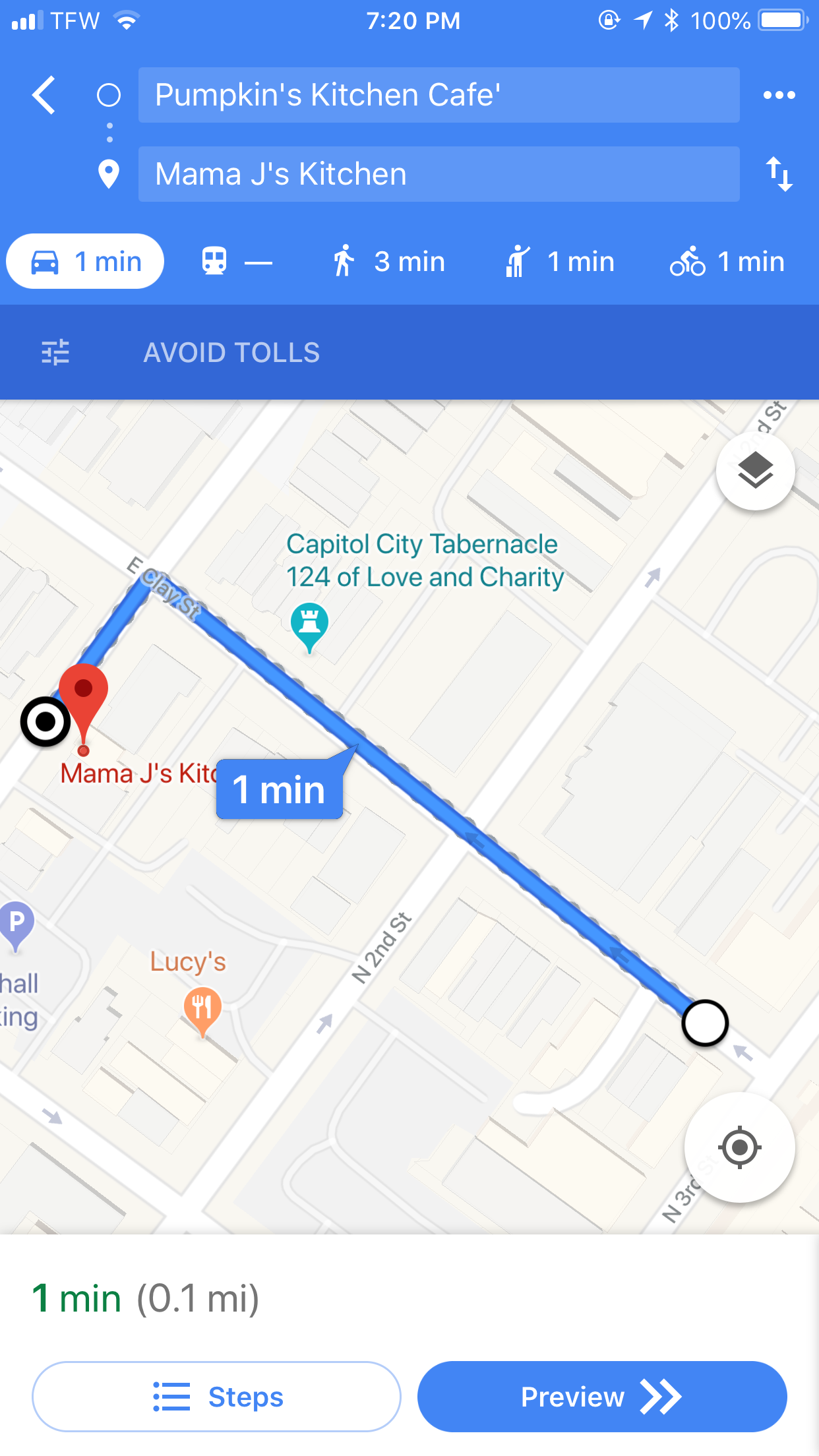Switch to ride service mode
The width and height of the screenshot is (819, 1456).
559,262
